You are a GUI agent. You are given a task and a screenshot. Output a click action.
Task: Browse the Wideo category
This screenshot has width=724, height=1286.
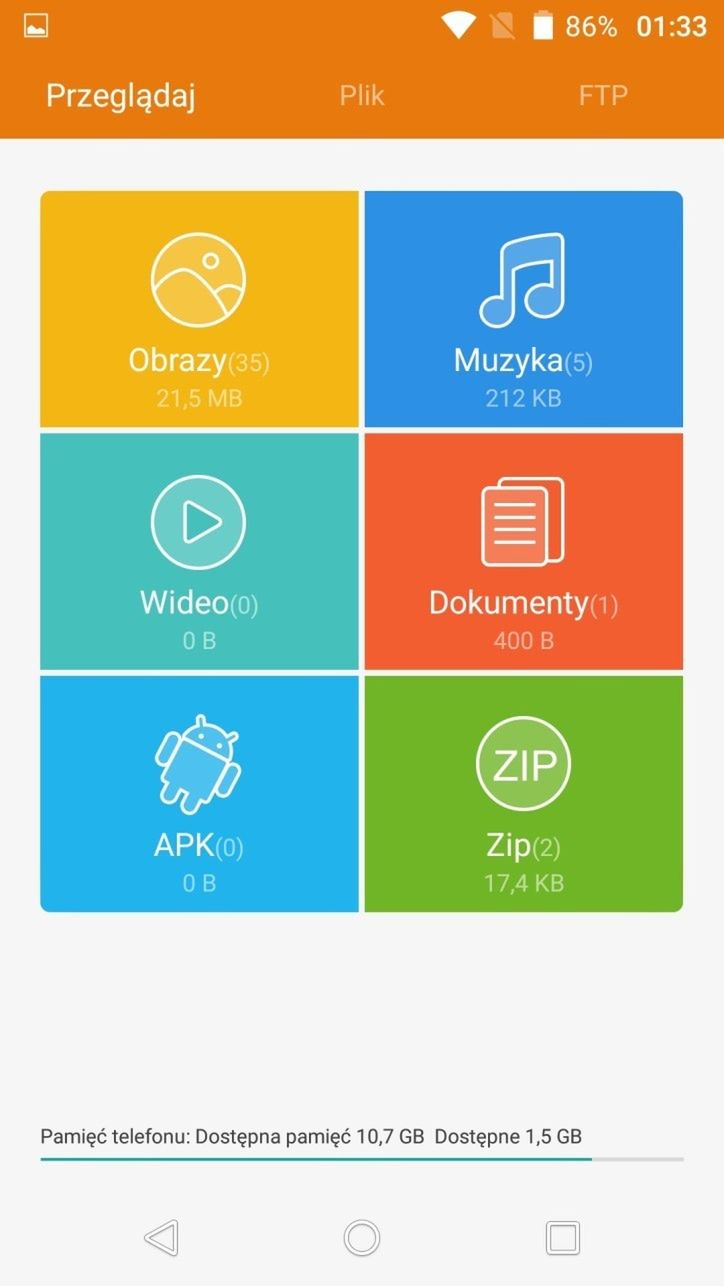click(x=199, y=551)
